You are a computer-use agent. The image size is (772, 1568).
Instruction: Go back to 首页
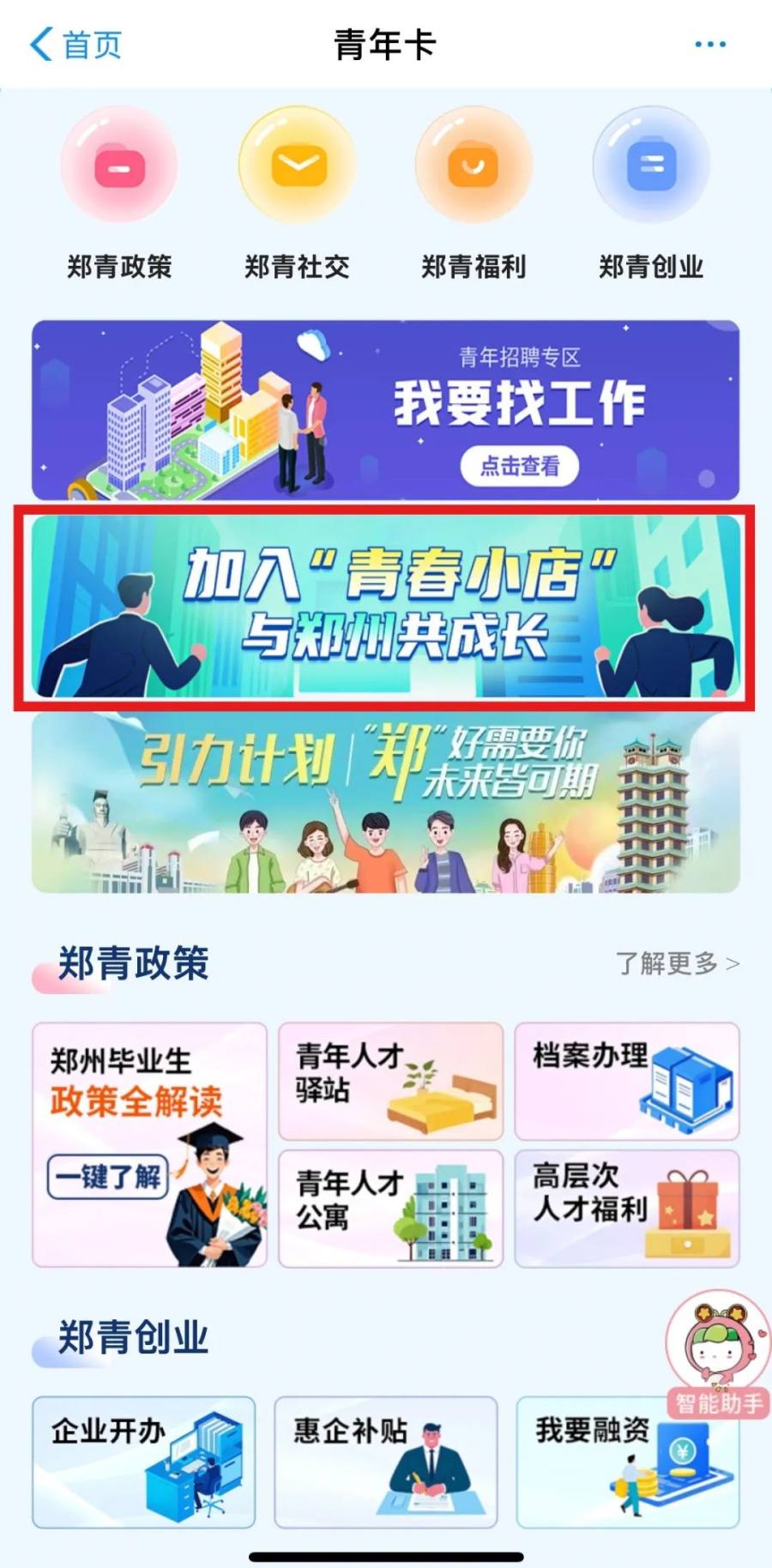click(x=75, y=45)
